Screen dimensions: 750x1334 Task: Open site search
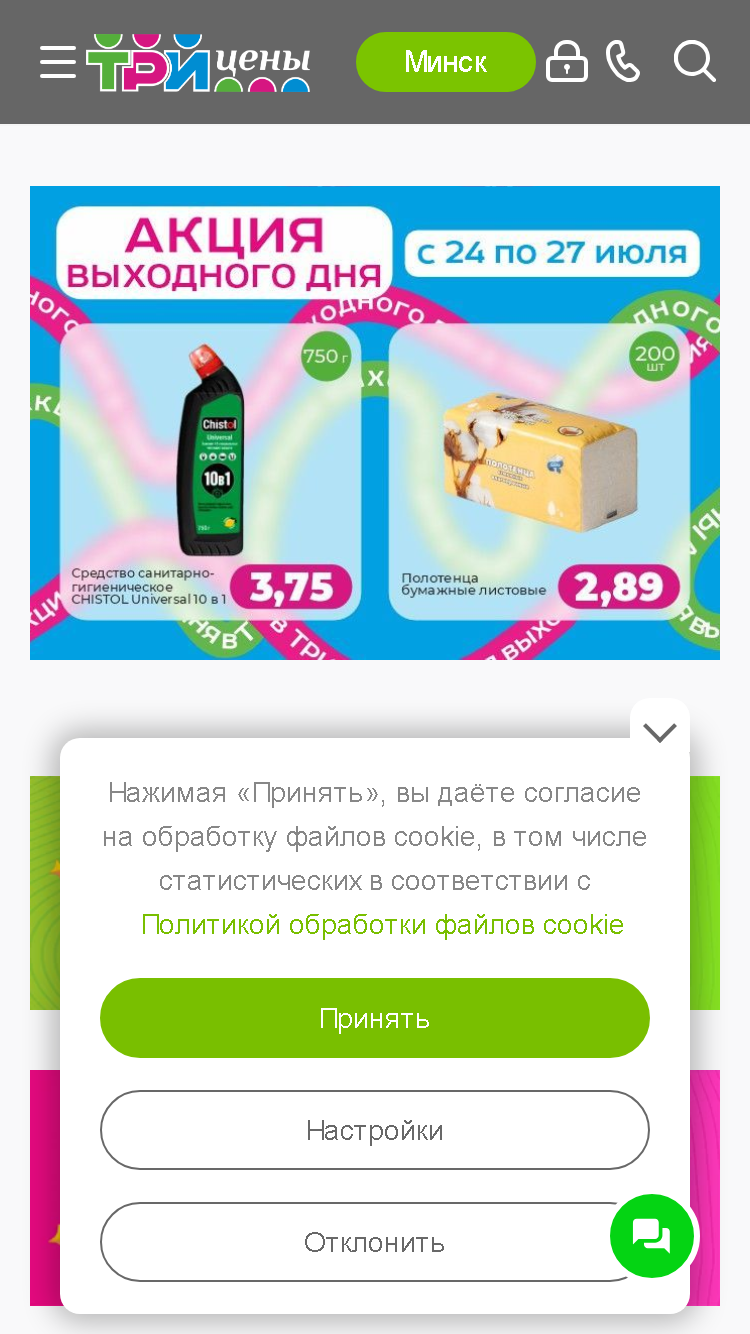[x=694, y=62]
